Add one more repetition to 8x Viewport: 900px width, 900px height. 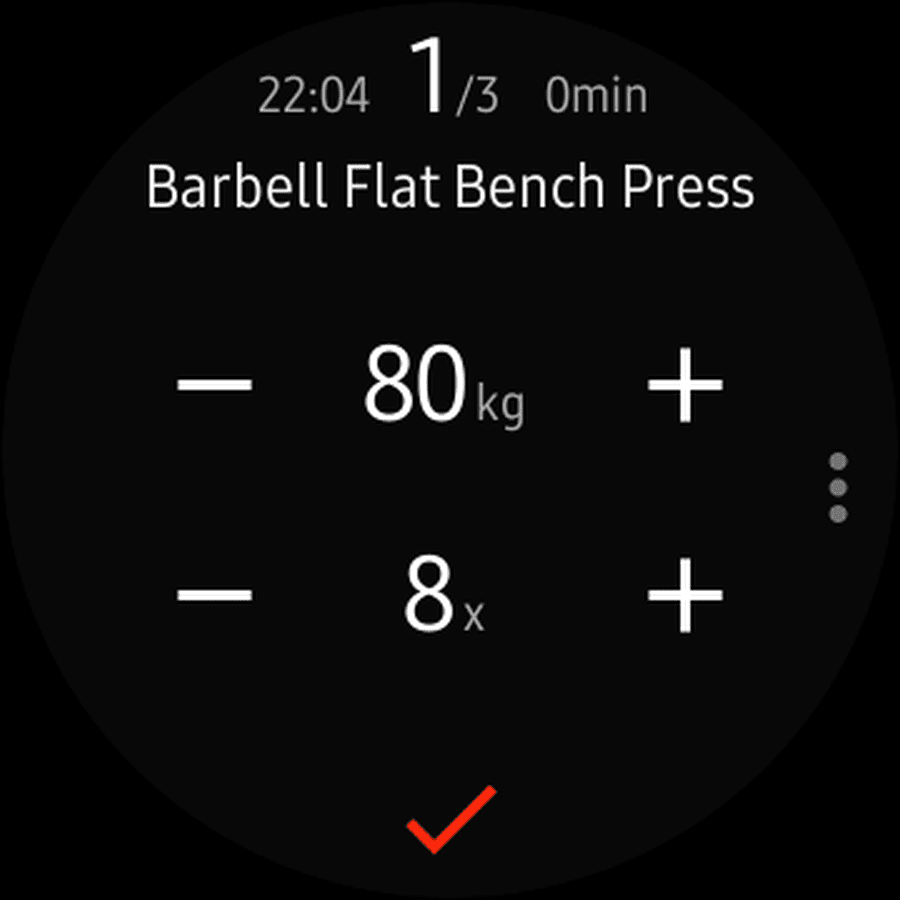pos(685,595)
